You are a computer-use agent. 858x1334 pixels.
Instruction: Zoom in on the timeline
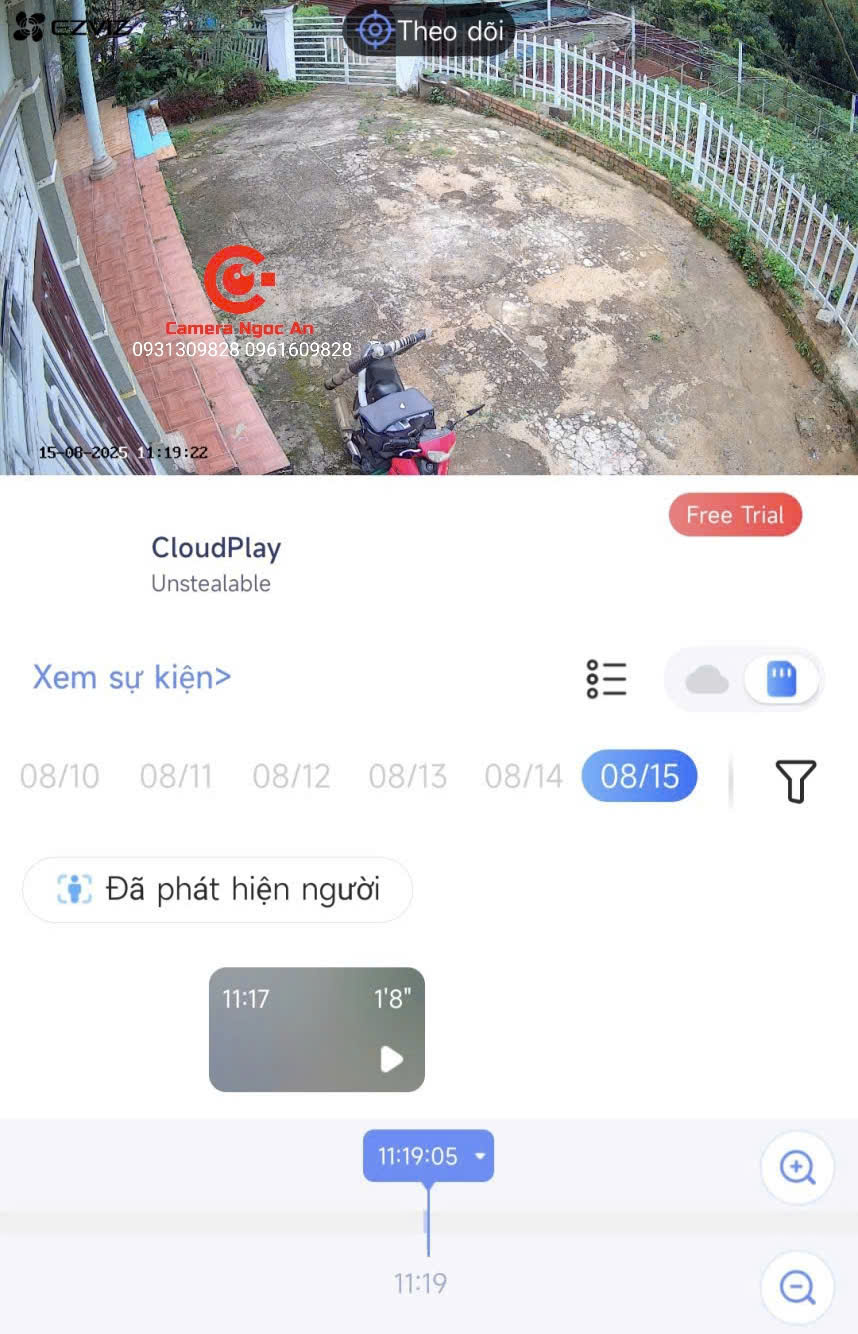tap(797, 1167)
